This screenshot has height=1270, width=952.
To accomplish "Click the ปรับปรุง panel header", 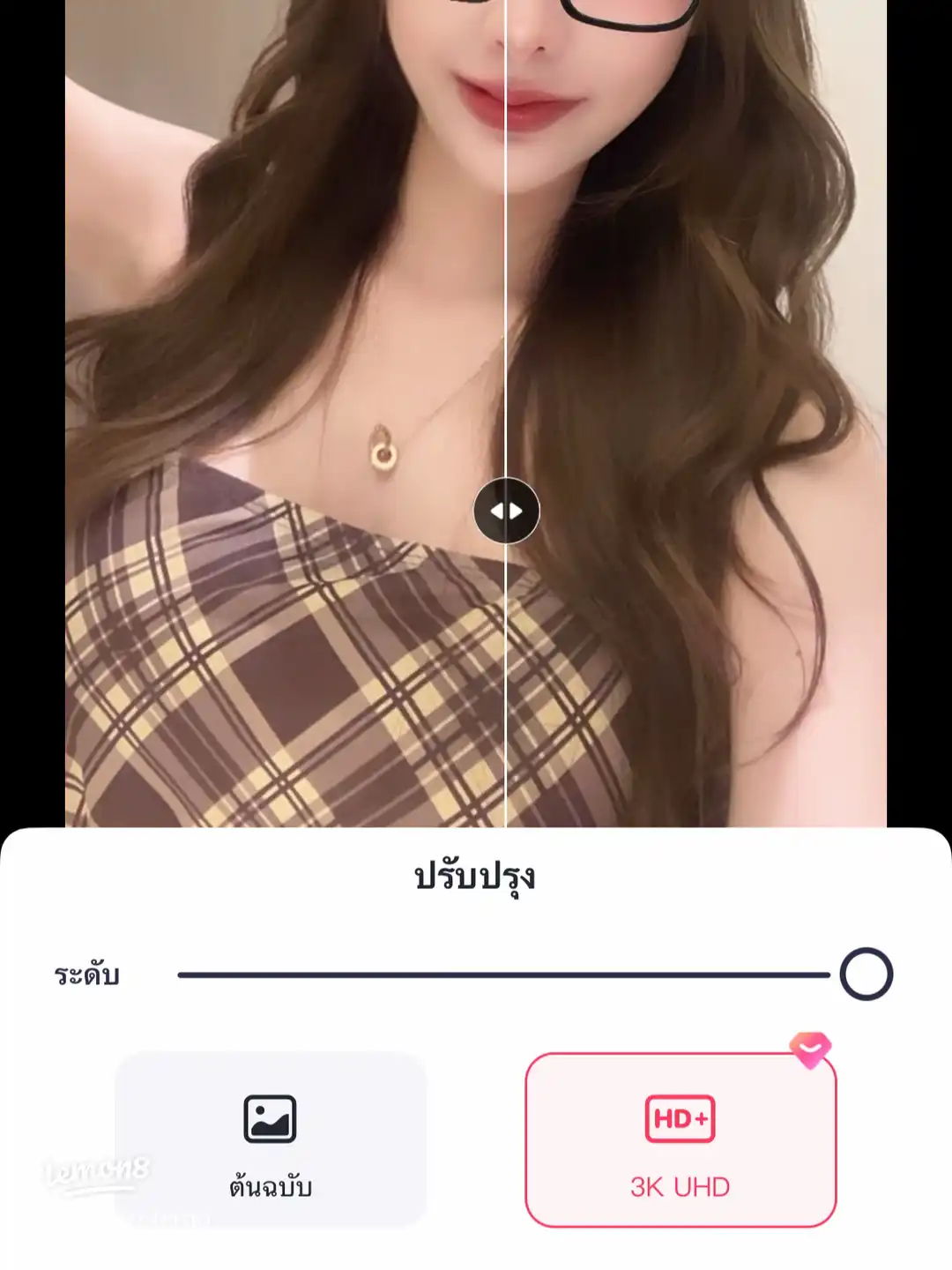I will (x=476, y=873).
